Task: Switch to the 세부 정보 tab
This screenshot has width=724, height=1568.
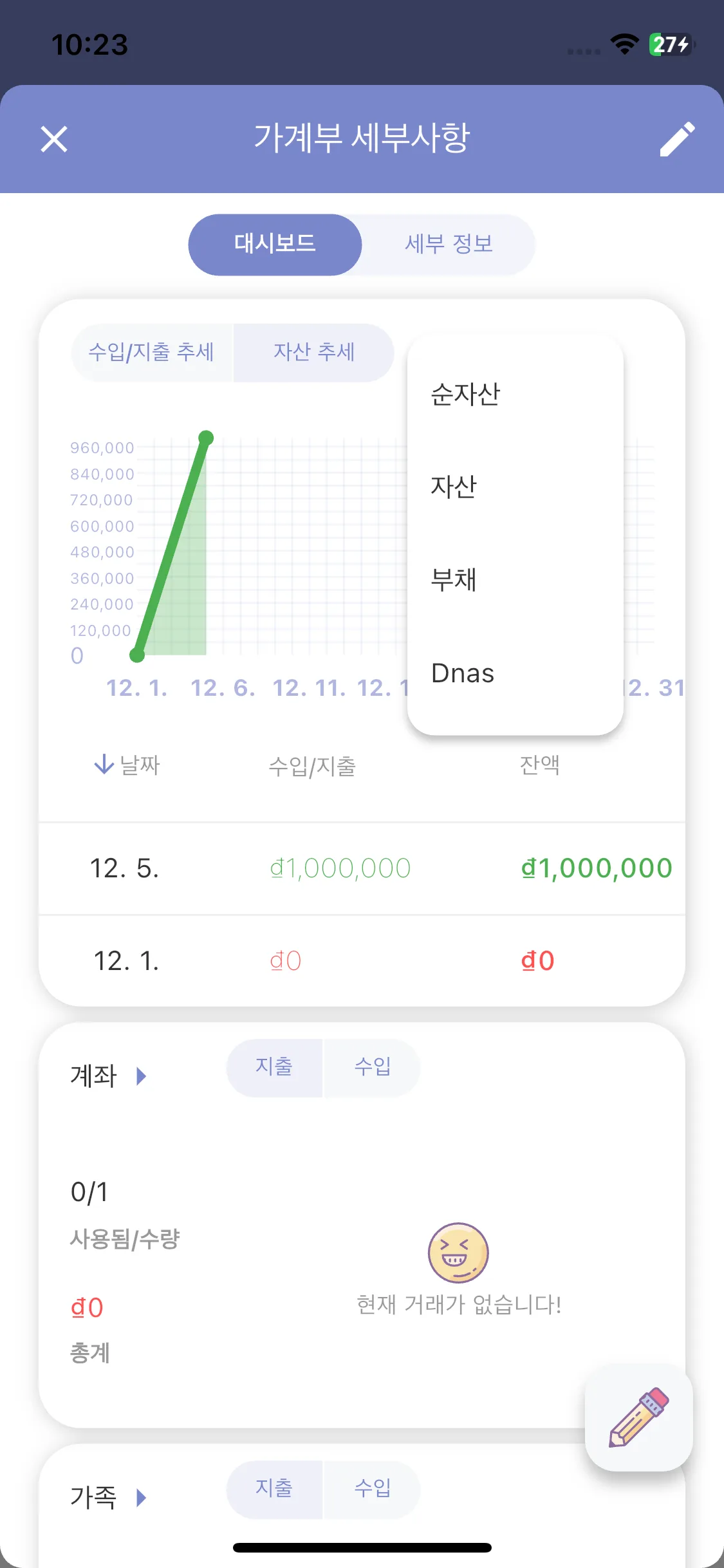Action: tap(449, 245)
